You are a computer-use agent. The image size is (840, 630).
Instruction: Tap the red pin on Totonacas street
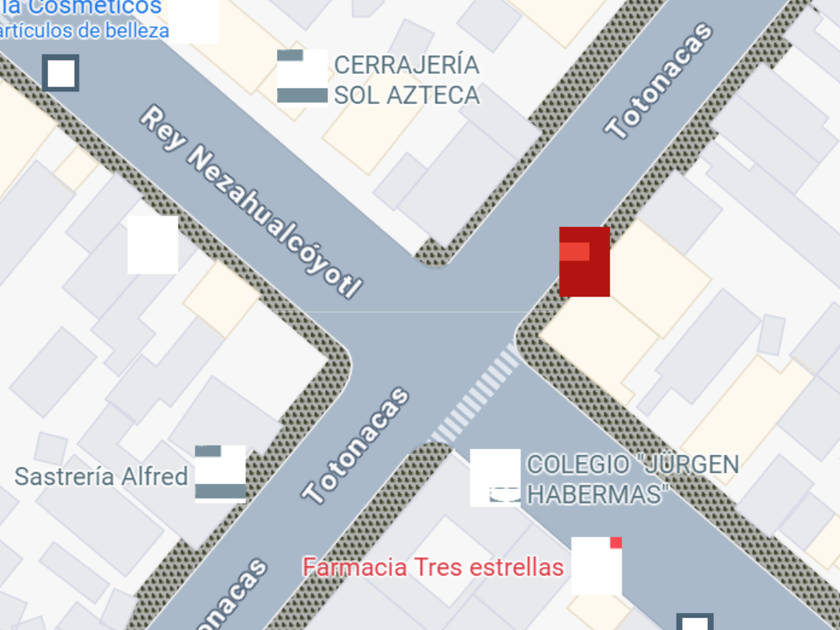click(x=584, y=261)
